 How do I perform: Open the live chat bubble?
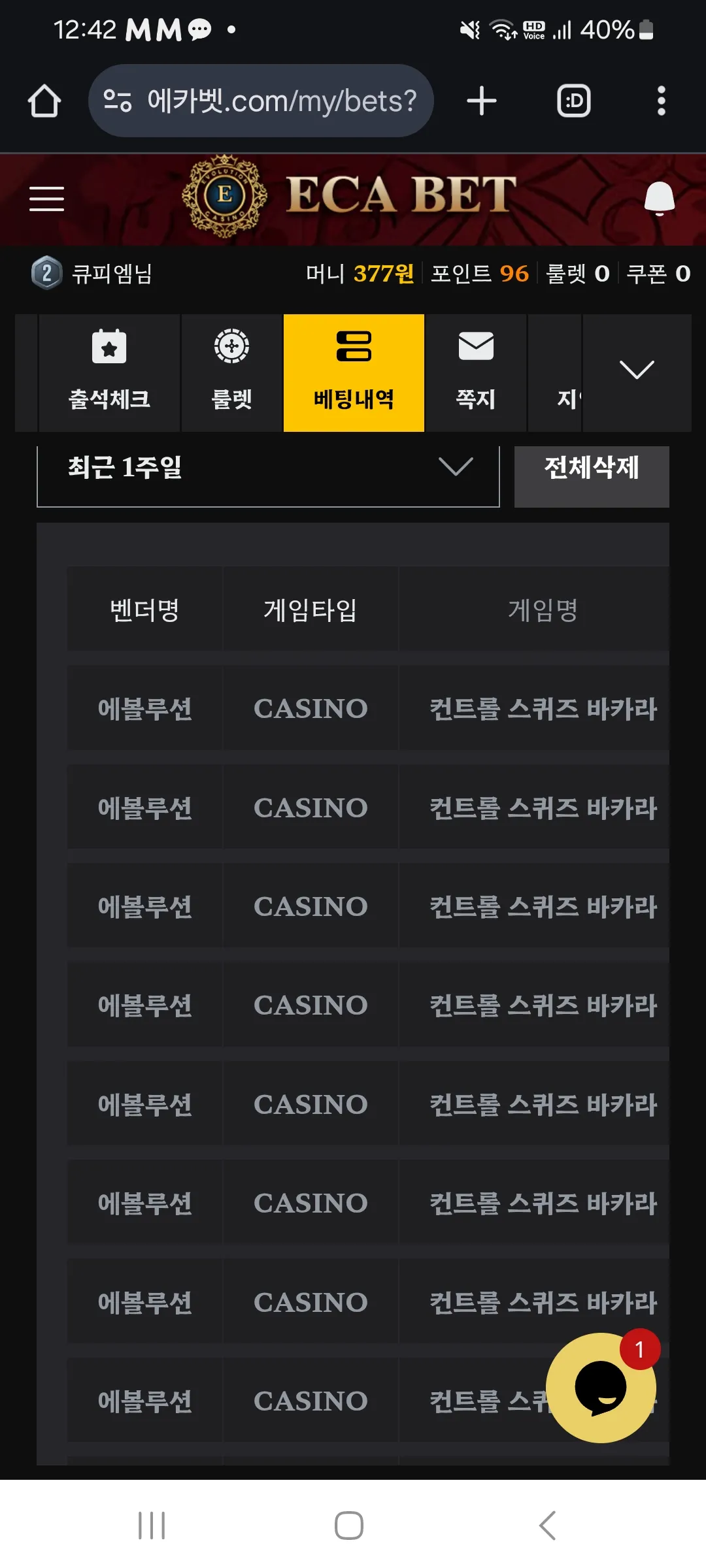[601, 1388]
